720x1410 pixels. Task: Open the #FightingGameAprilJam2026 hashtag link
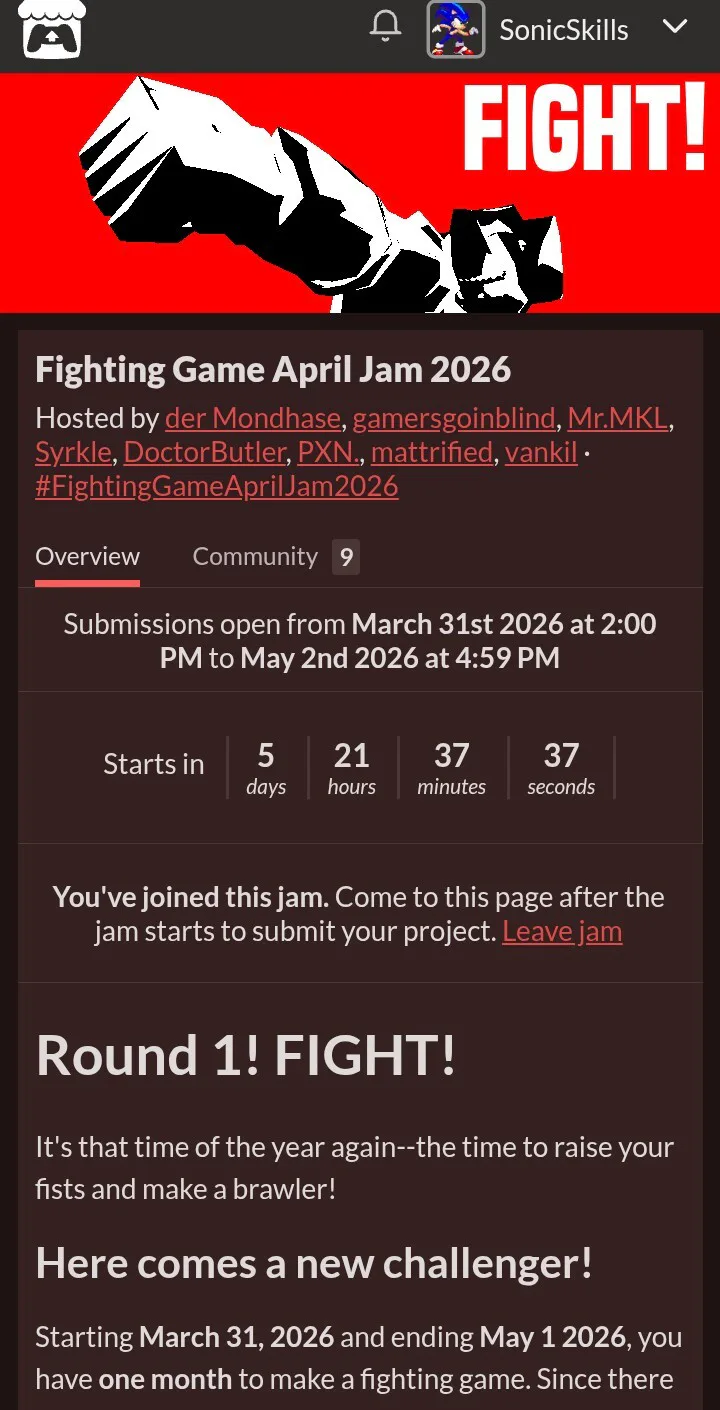(217, 486)
